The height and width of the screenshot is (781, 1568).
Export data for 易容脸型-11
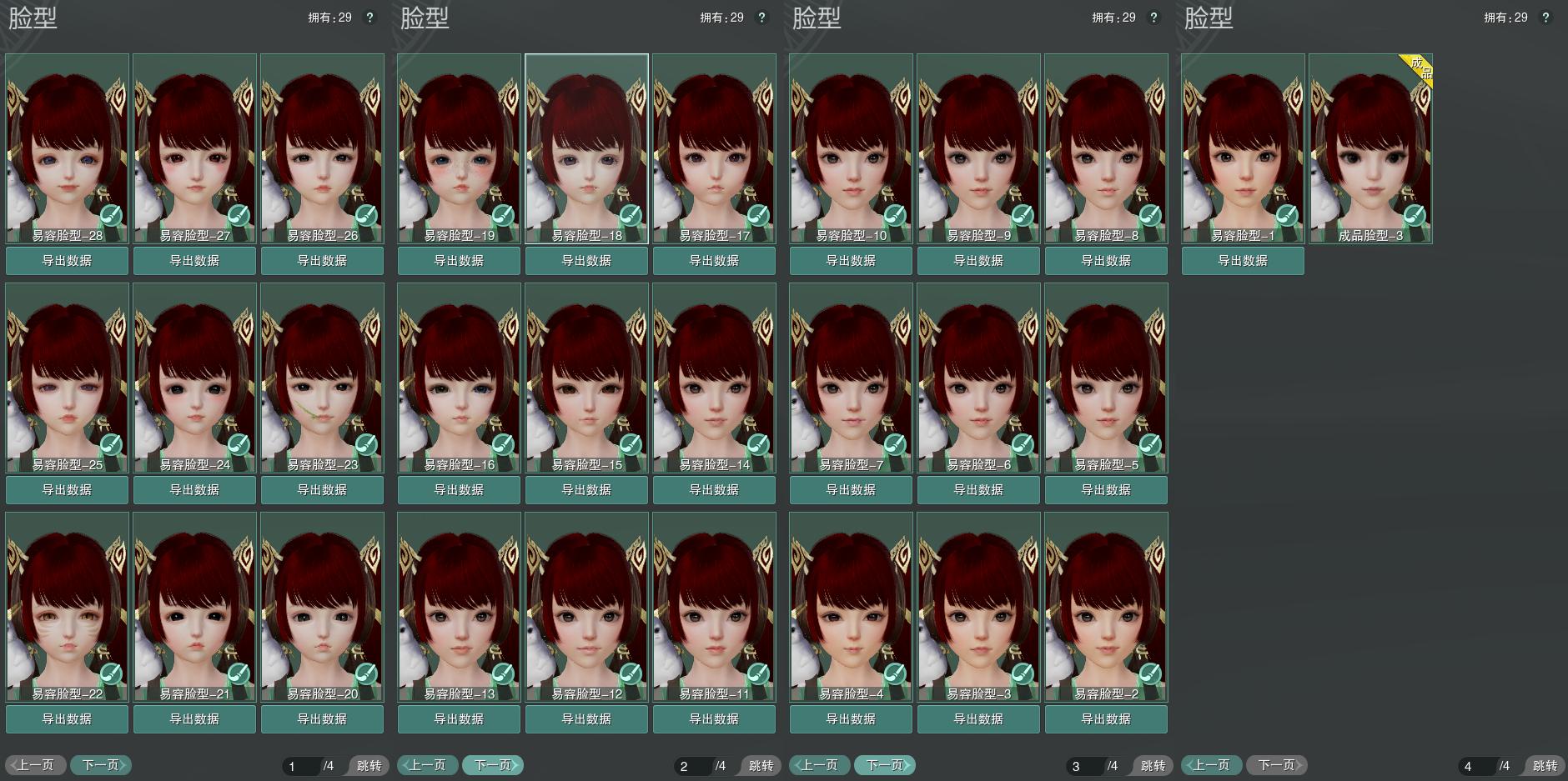point(714,719)
